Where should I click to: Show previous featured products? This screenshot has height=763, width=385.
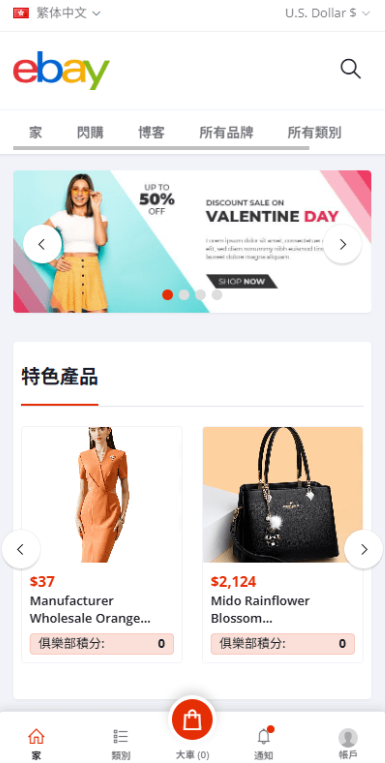click(21, 549)
